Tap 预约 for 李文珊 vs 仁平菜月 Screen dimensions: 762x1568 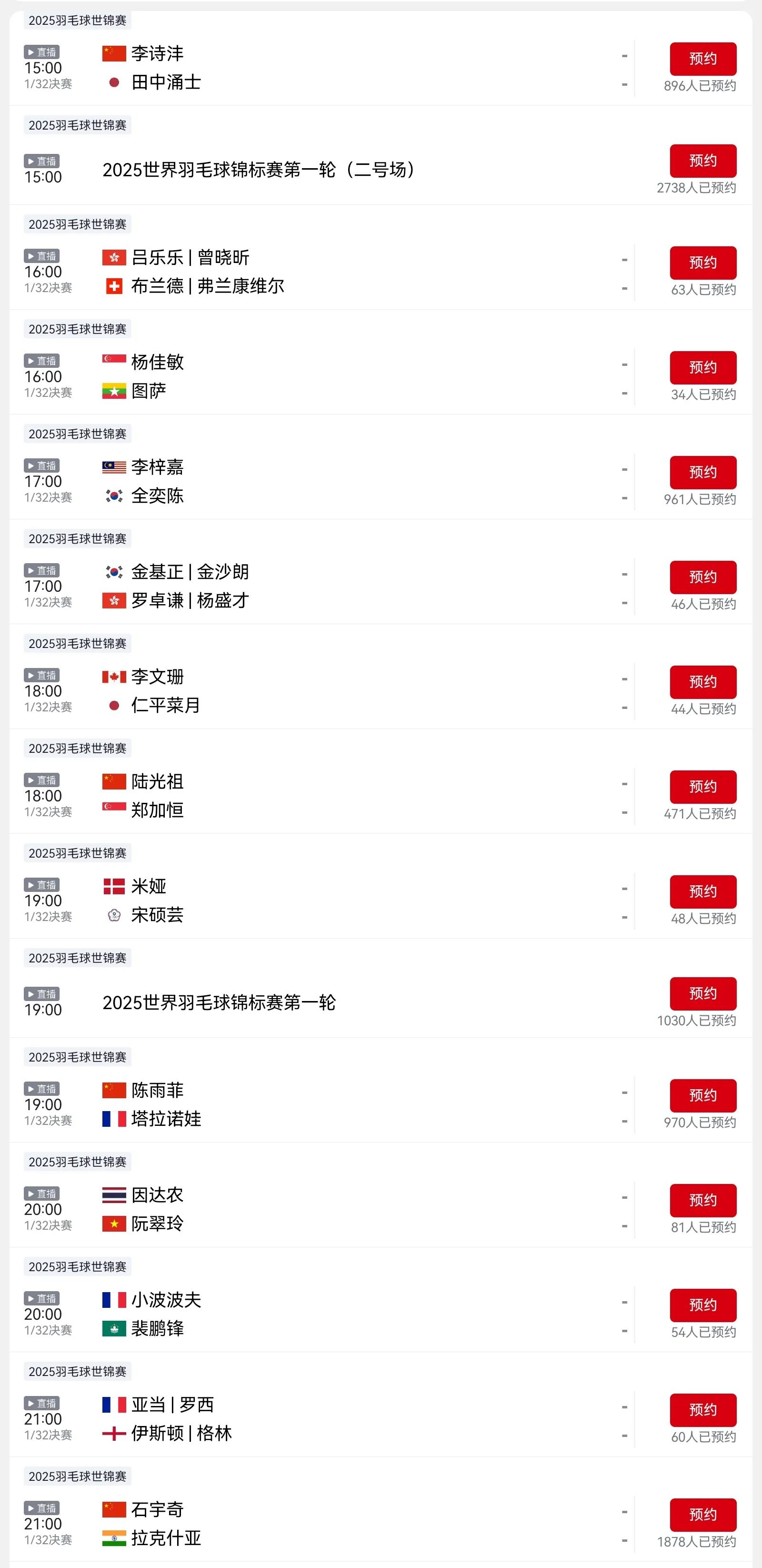pos(703,682)
